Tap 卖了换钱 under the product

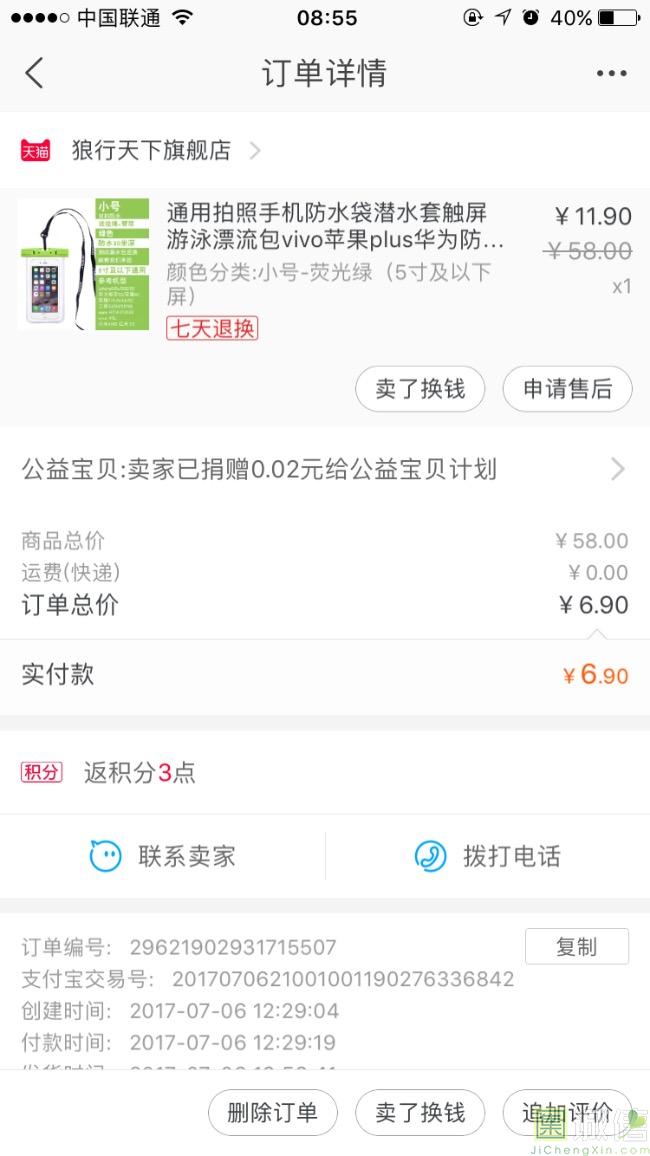click(420, 389)
